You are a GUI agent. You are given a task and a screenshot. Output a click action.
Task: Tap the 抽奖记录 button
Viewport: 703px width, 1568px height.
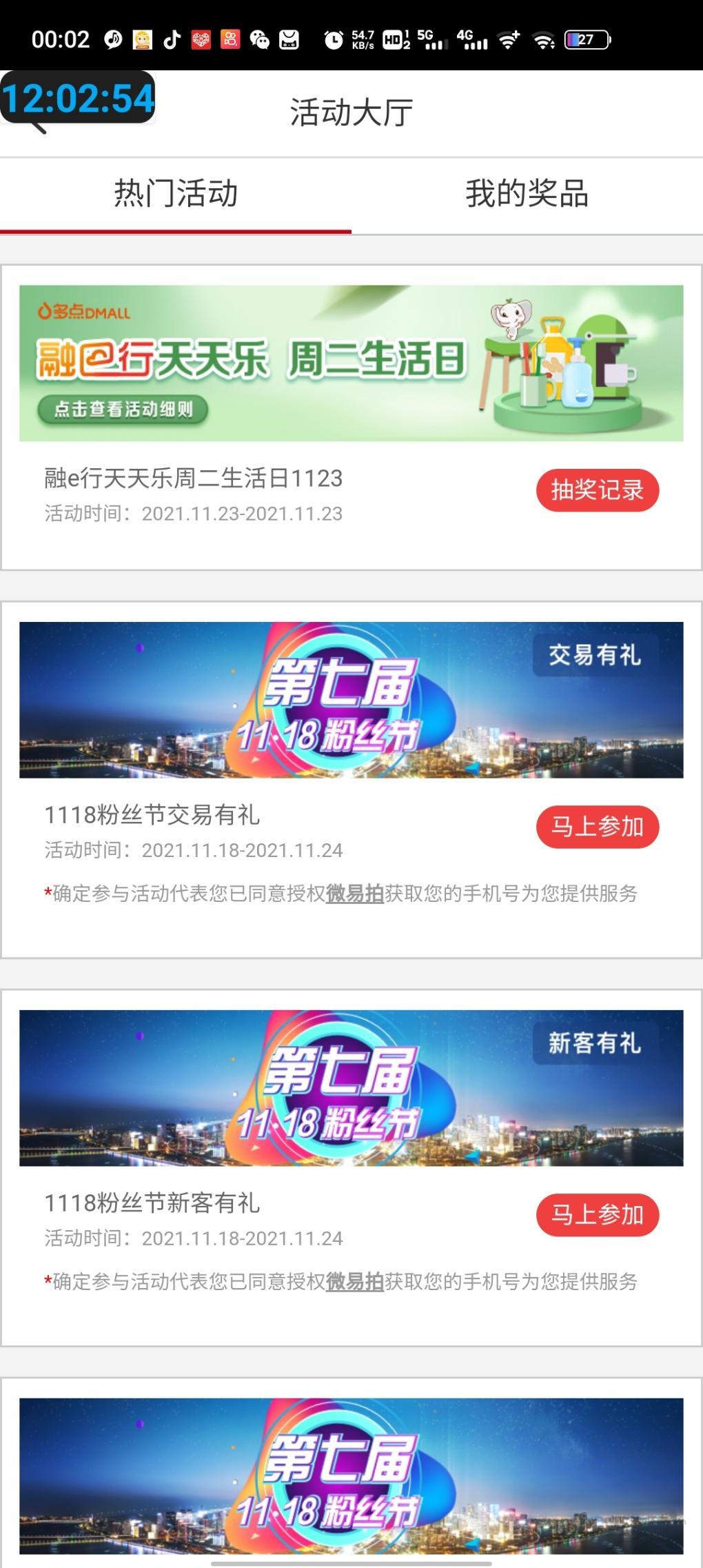point(597,490)
